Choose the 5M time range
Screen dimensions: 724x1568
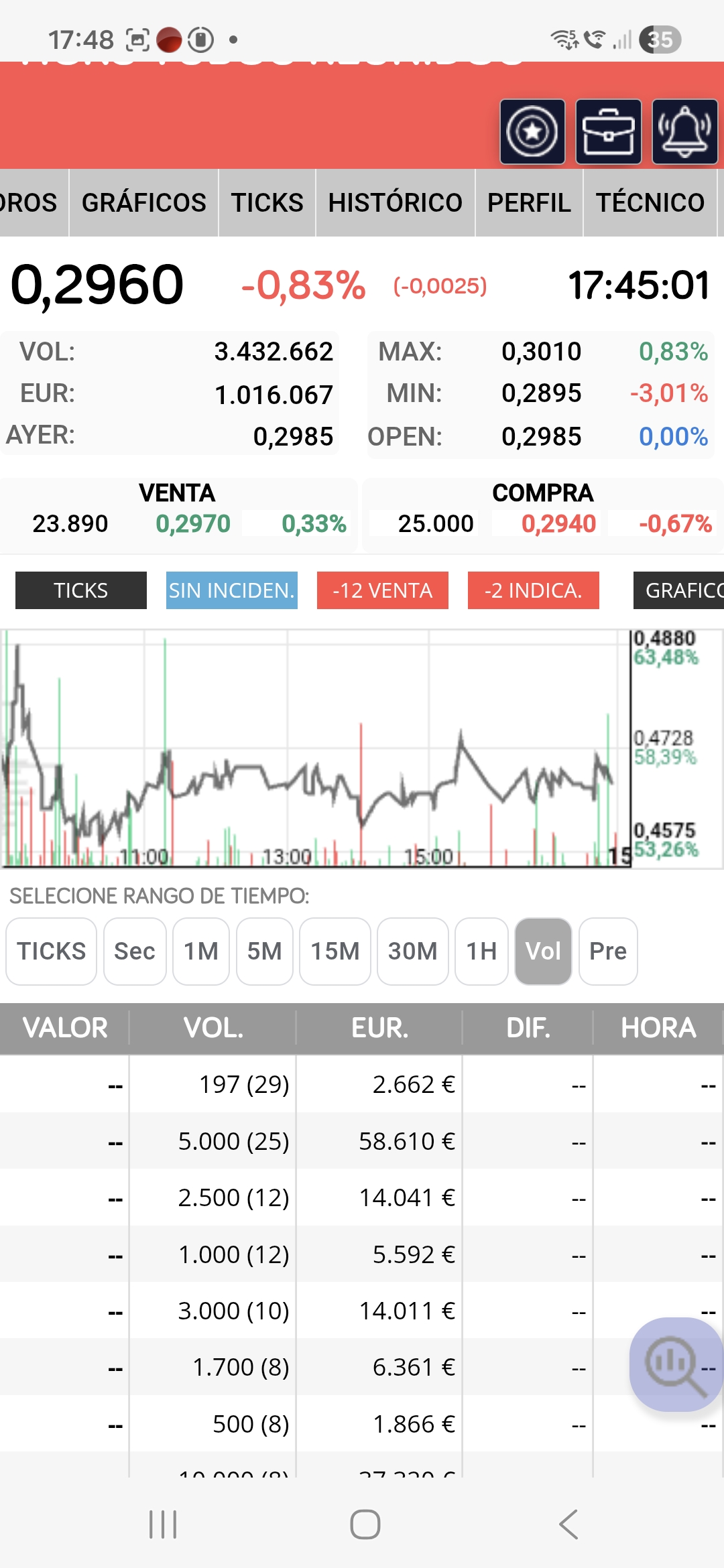tap(264, 951)
